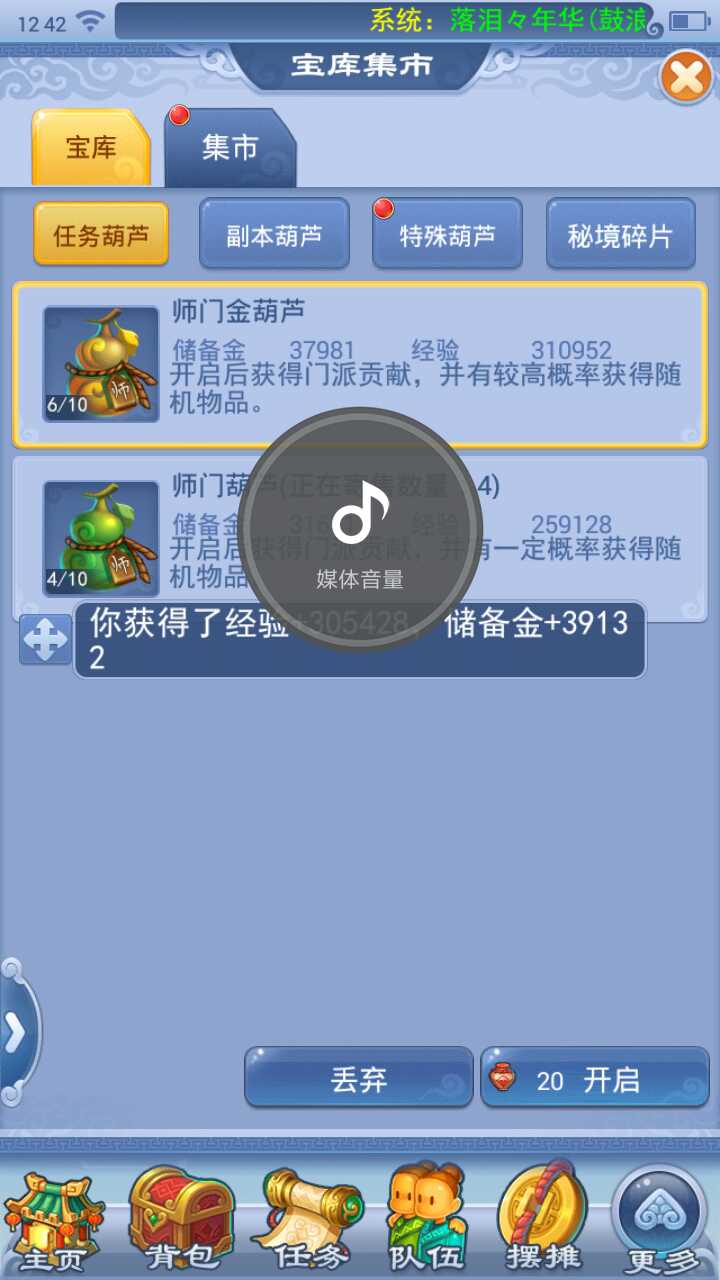Expand the side panel arrow
This screenshot has width=720, height=1280.
pyautogui.click(x=16, y=1034)
